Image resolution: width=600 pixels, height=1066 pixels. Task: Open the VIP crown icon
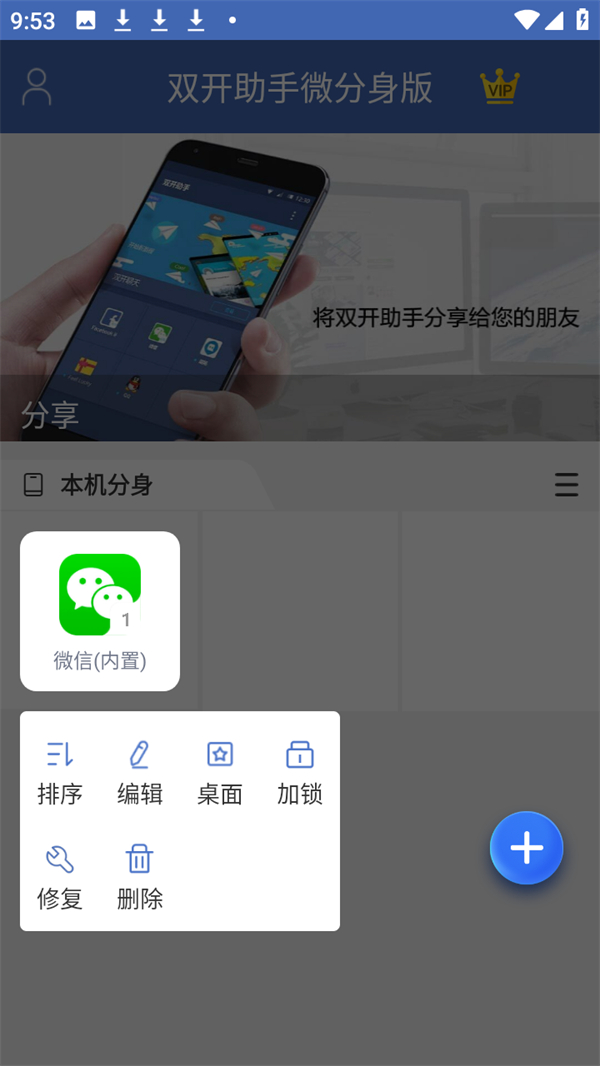499,87
